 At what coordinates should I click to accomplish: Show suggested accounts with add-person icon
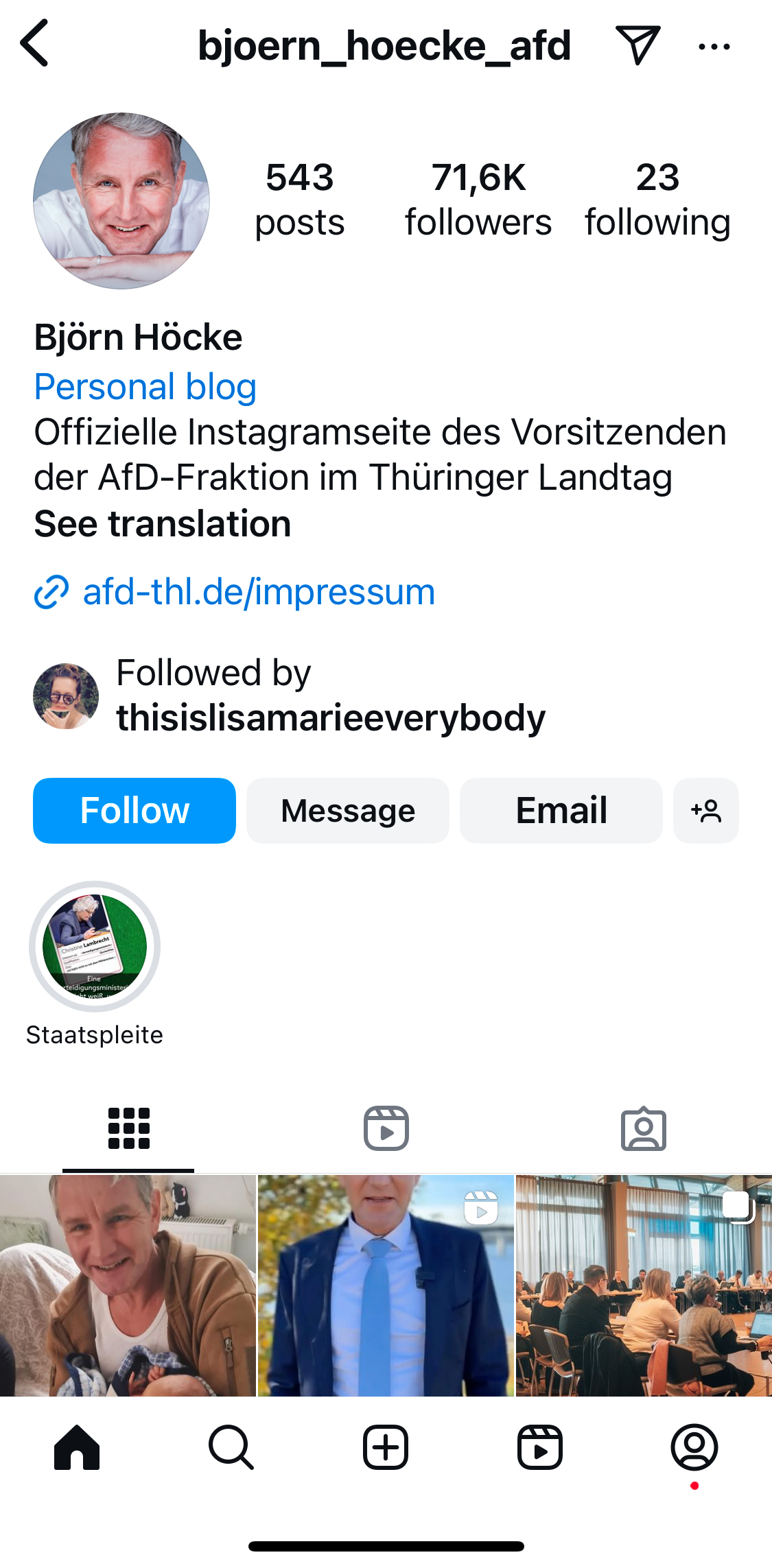pyautogui.click(x=705, y=811)
